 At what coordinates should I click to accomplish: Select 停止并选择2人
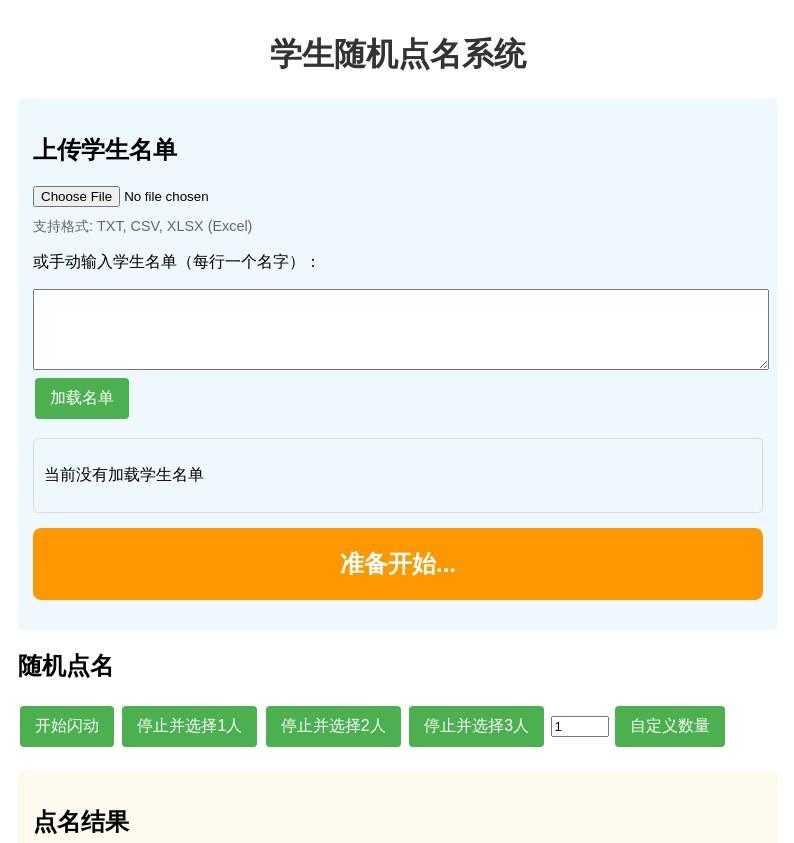click(x=333, y=726)
